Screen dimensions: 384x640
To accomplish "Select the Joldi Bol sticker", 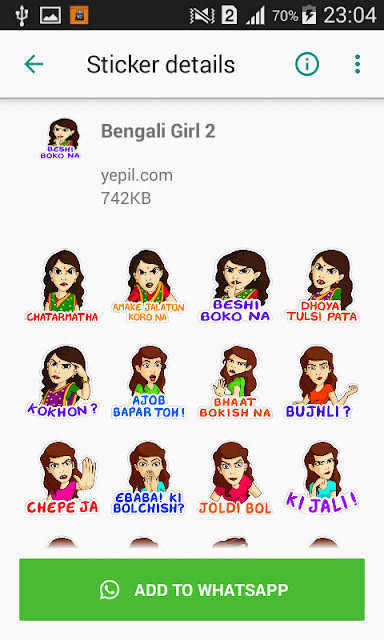I will pos(235,478).
